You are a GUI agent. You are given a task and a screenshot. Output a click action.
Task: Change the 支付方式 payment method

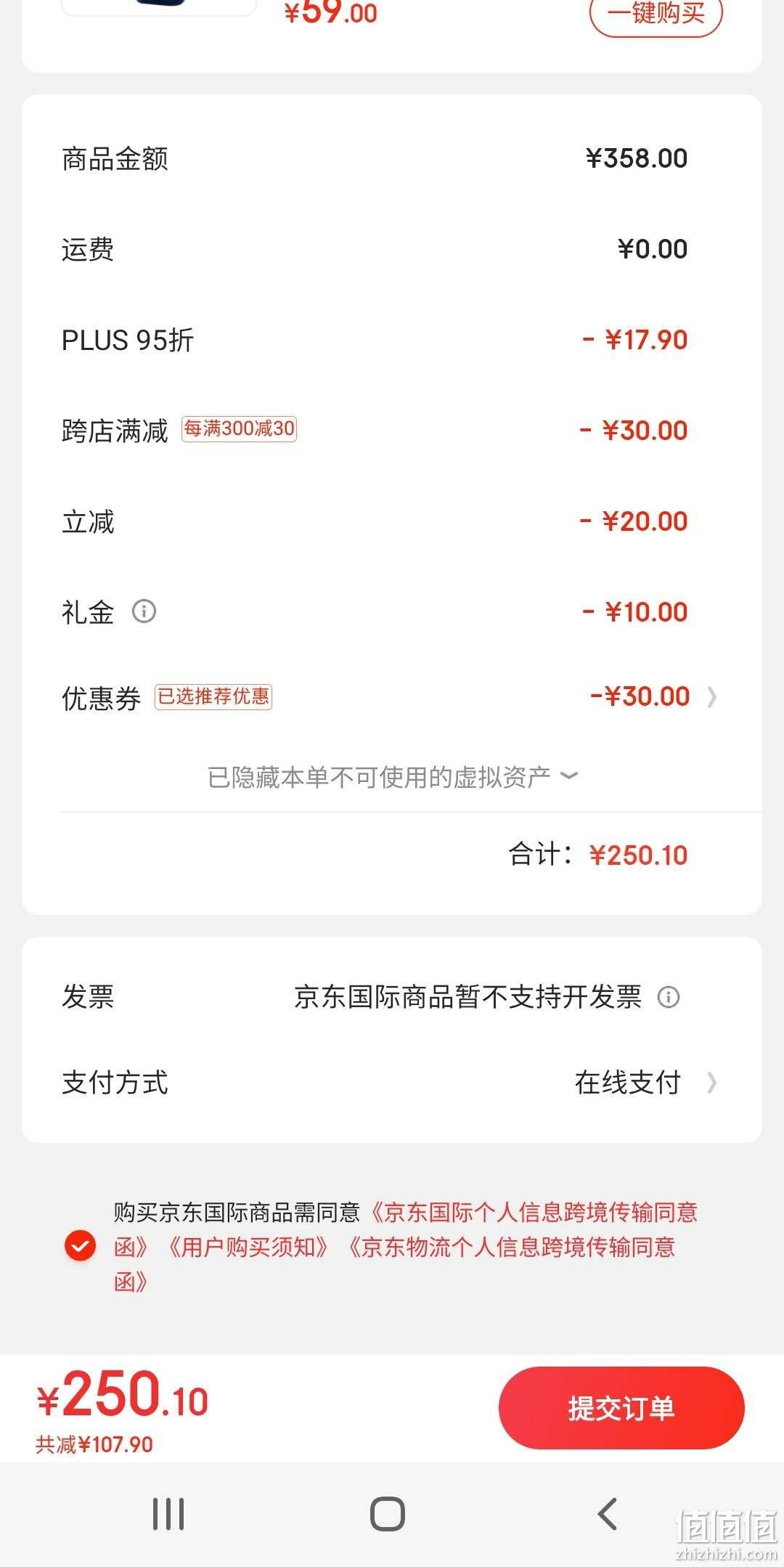(392, 1083)
